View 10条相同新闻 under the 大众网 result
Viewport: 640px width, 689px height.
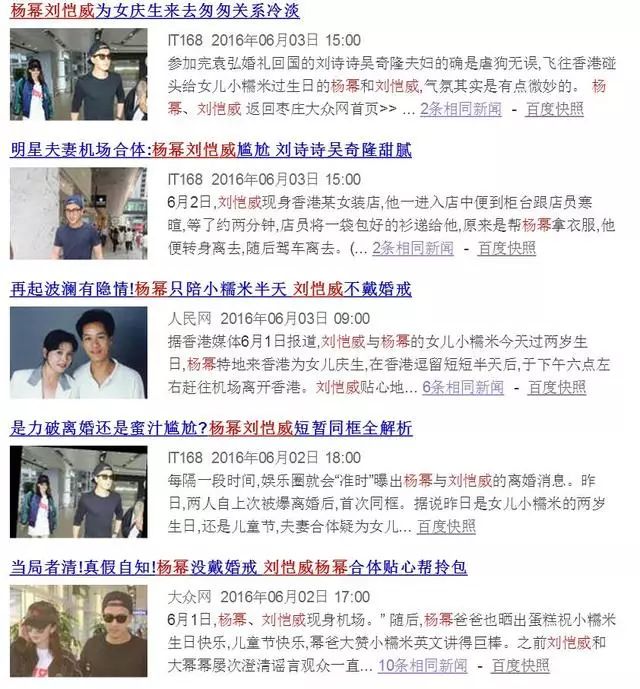click(x=422, y=665)
